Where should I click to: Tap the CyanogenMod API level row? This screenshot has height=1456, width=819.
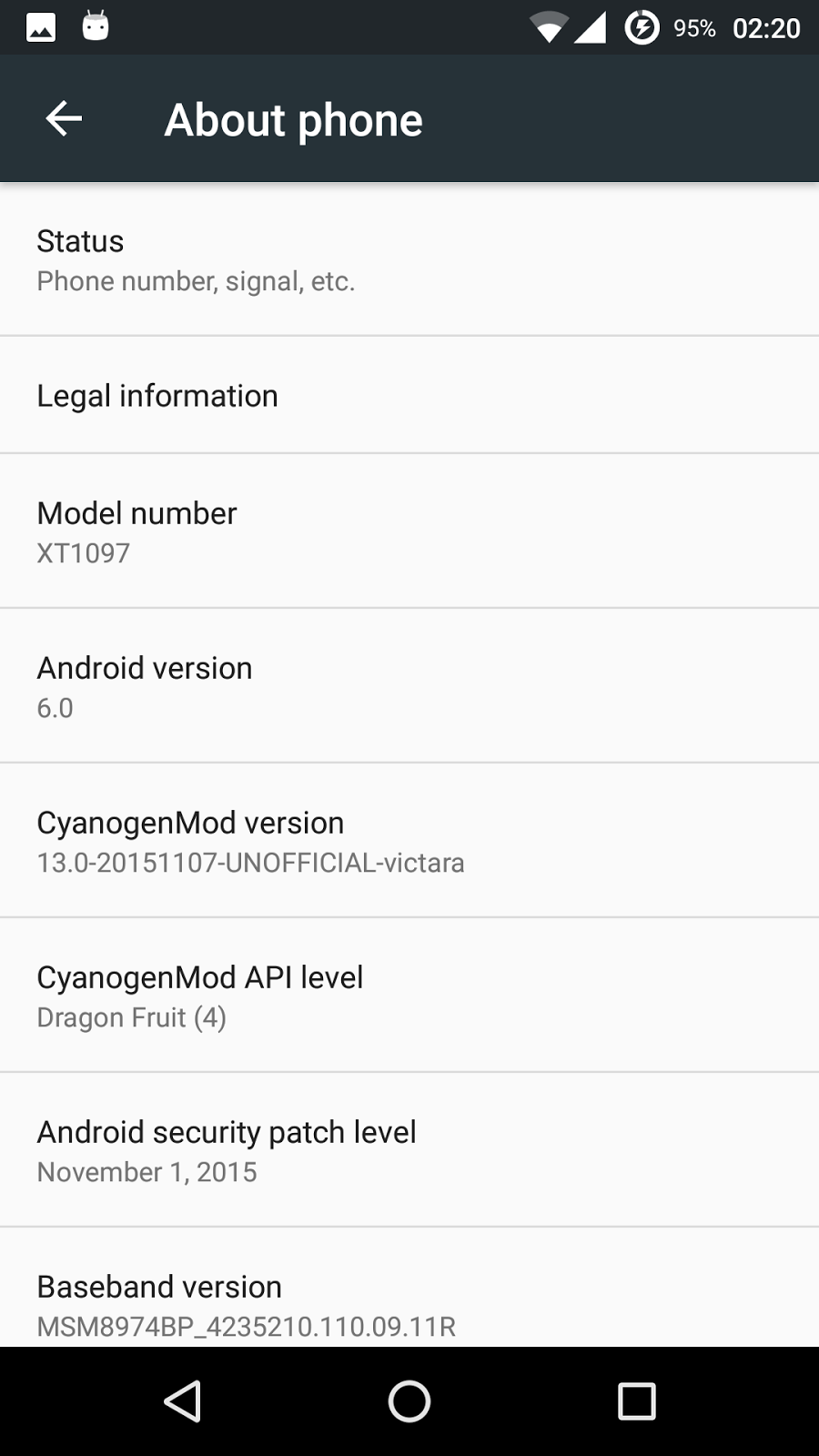pos(409,996)
